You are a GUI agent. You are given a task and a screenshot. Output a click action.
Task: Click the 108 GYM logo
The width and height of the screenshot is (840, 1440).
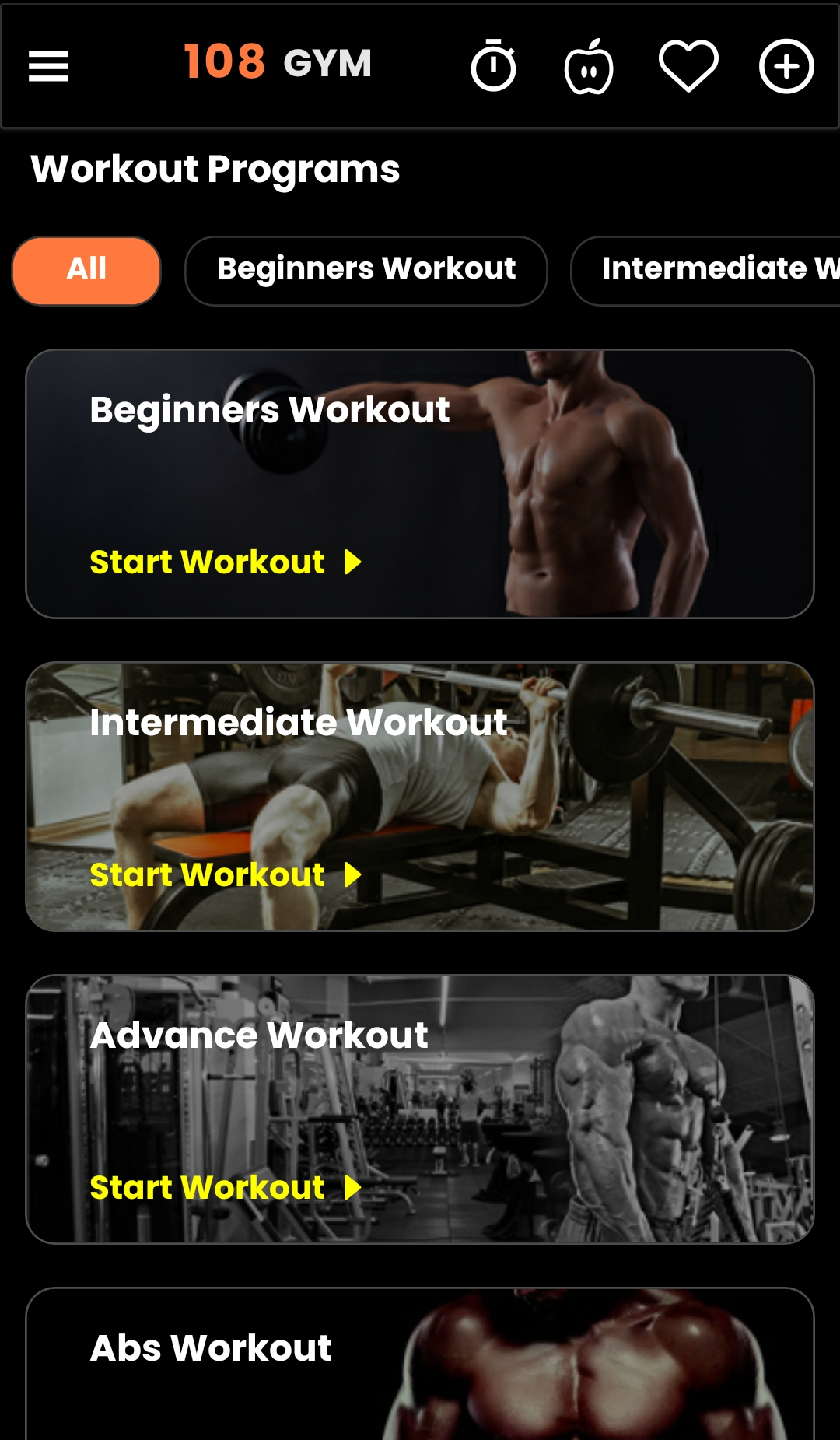pyautogui.click(x=278, y=64)
